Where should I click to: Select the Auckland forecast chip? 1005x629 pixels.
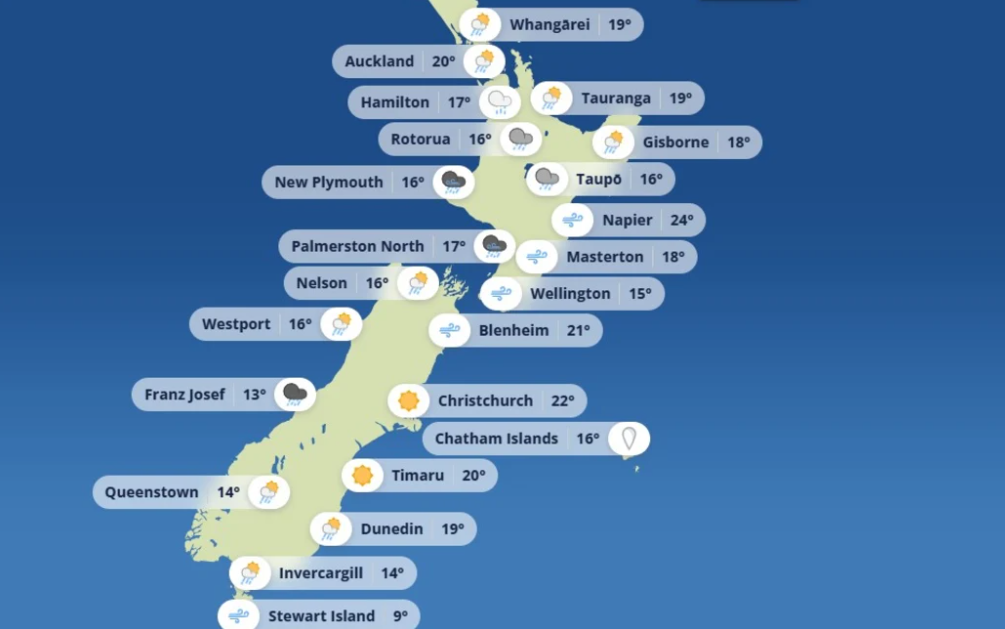point(400,61)
